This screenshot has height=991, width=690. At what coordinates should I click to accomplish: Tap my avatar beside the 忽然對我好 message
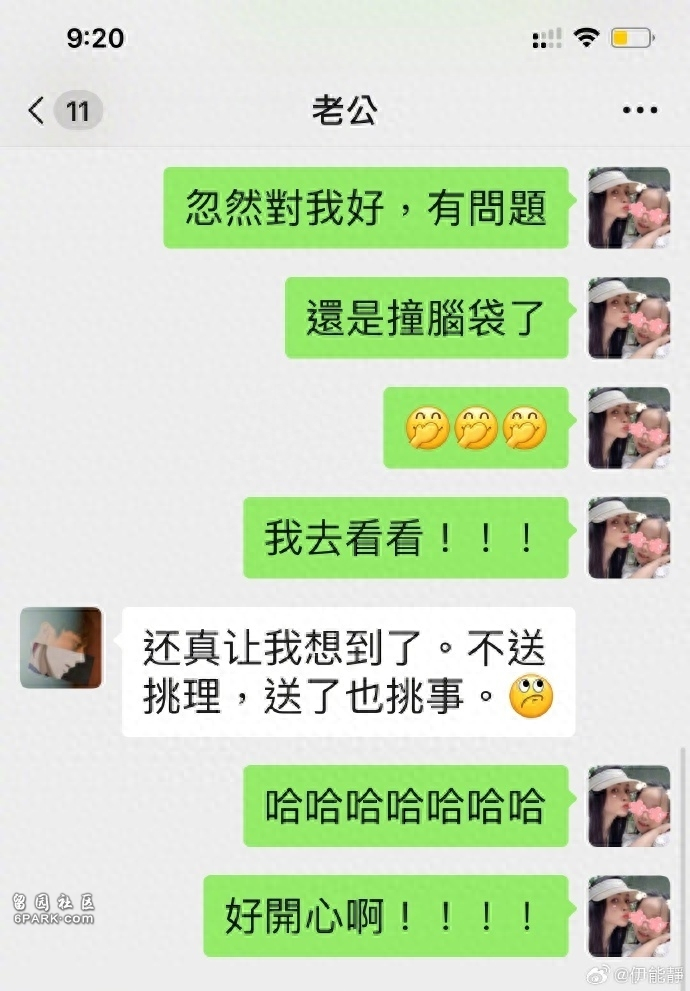coord(628,208)
